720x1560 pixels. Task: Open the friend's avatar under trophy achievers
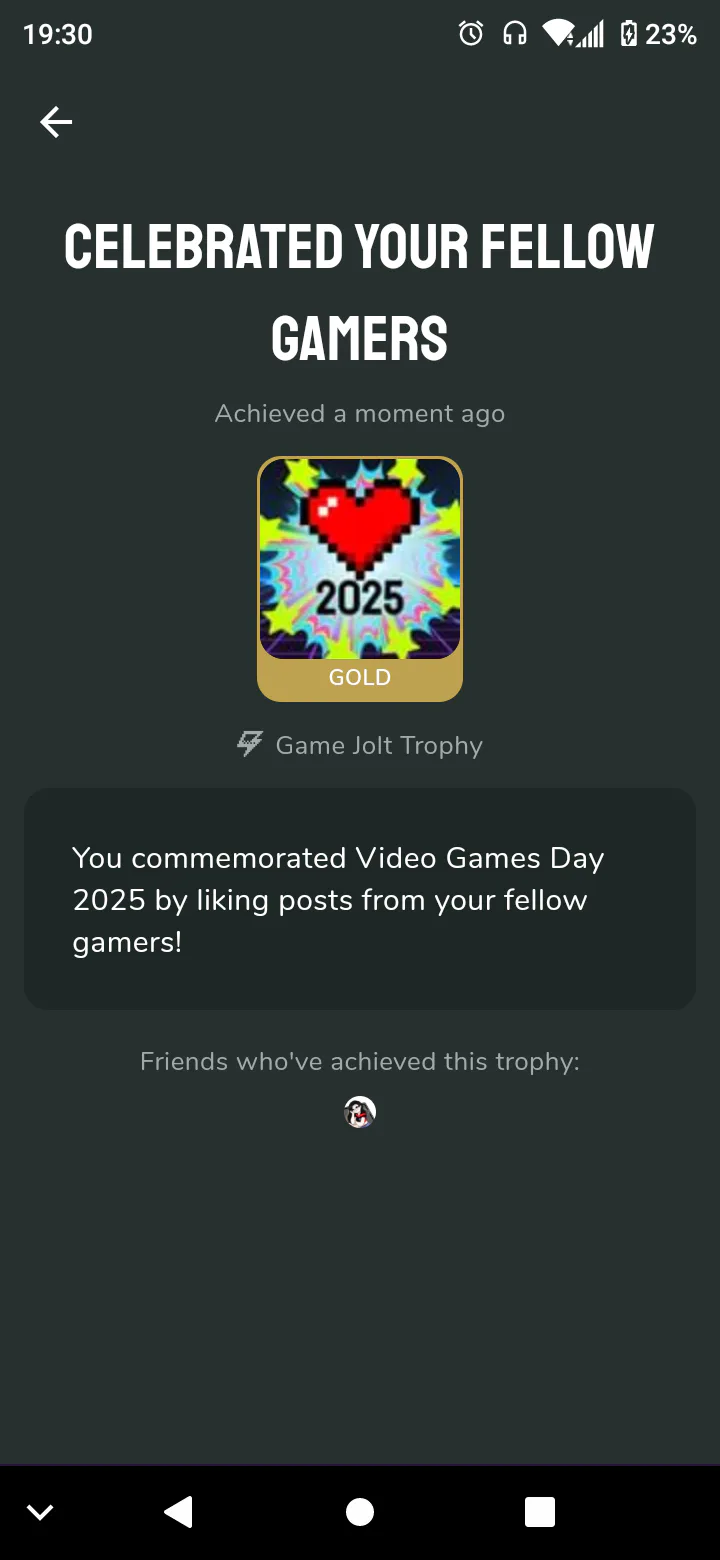[360, 1112]
